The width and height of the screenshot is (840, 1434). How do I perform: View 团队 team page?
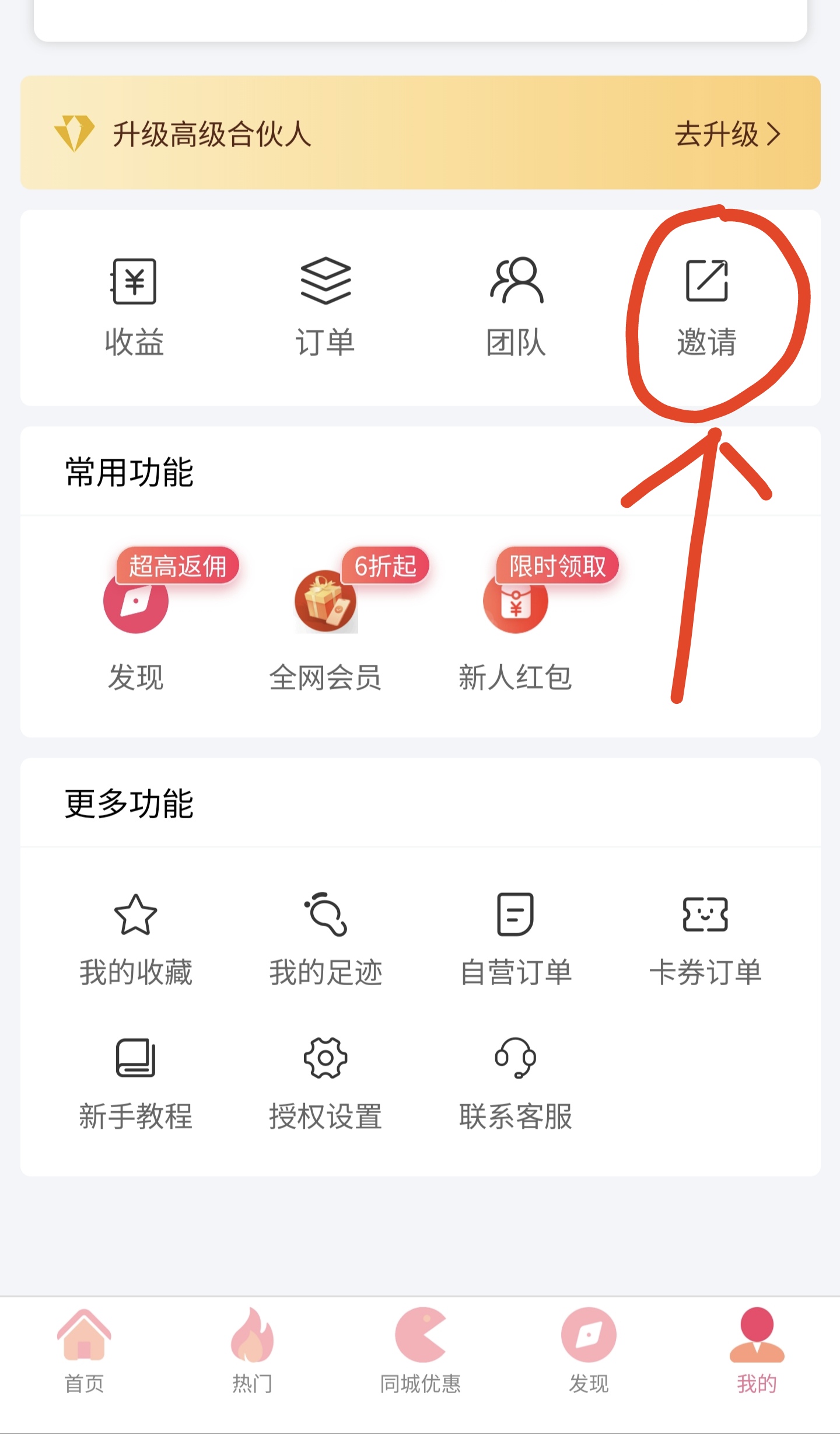tap(516, 306)
